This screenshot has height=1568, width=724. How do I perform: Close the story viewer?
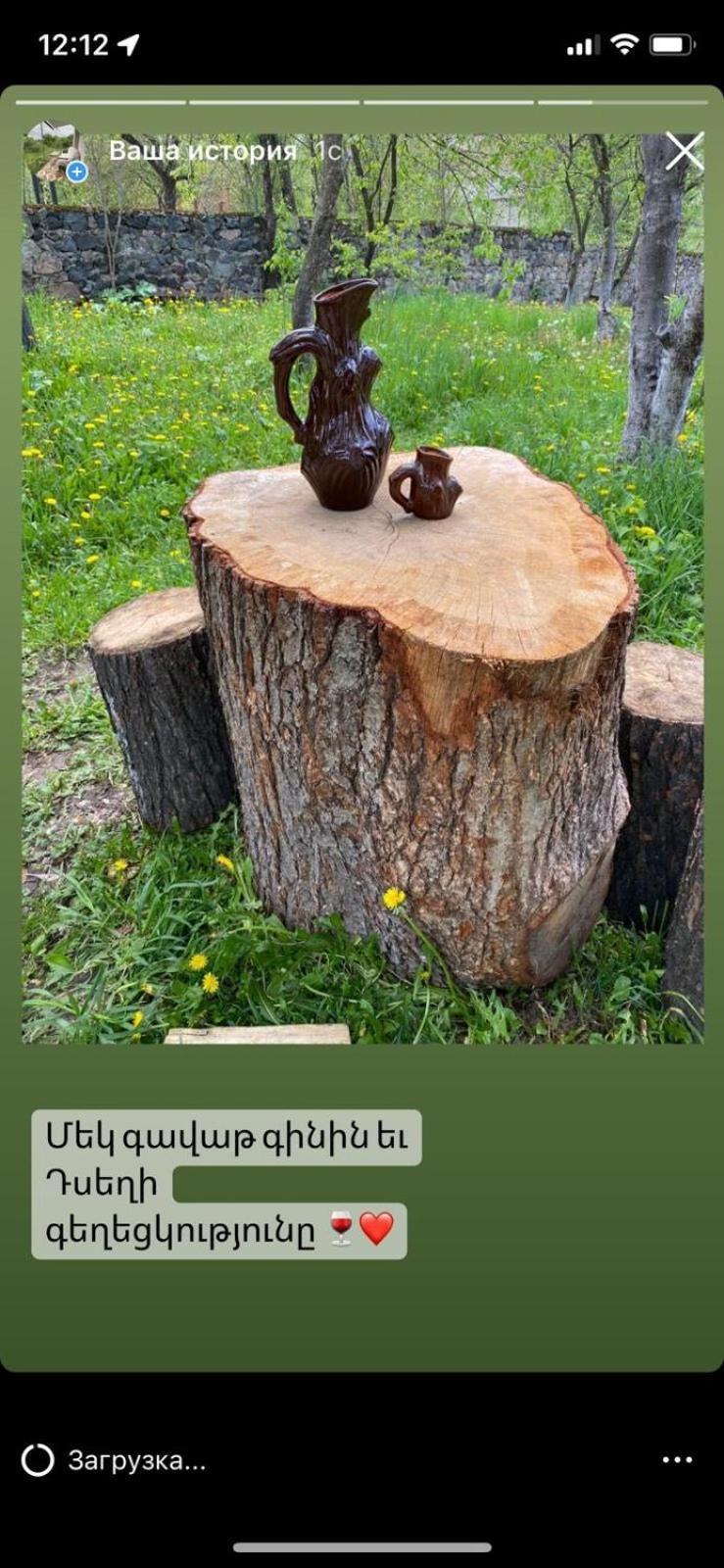684,152
